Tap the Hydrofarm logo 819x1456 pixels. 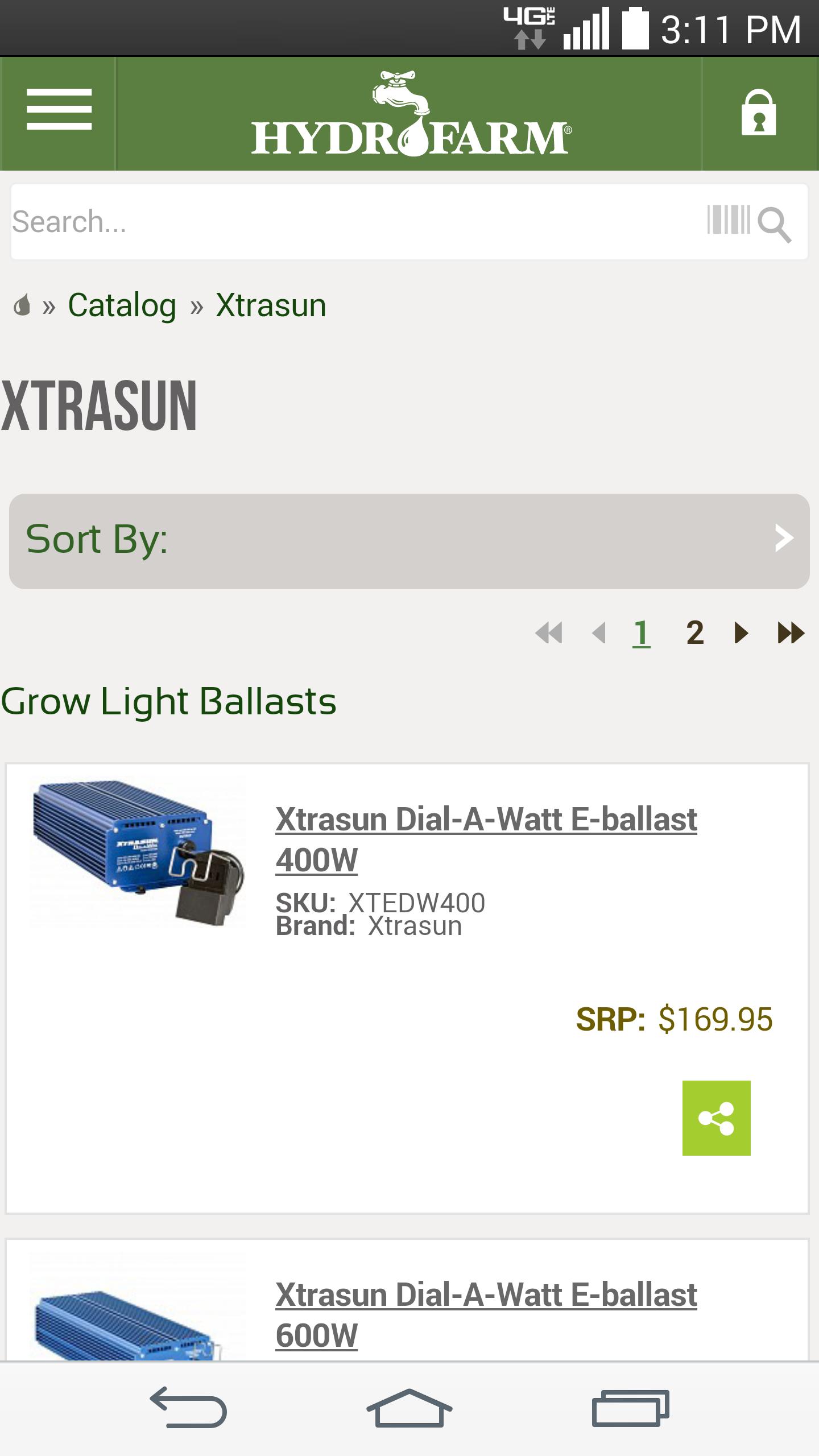coord(411,115)
